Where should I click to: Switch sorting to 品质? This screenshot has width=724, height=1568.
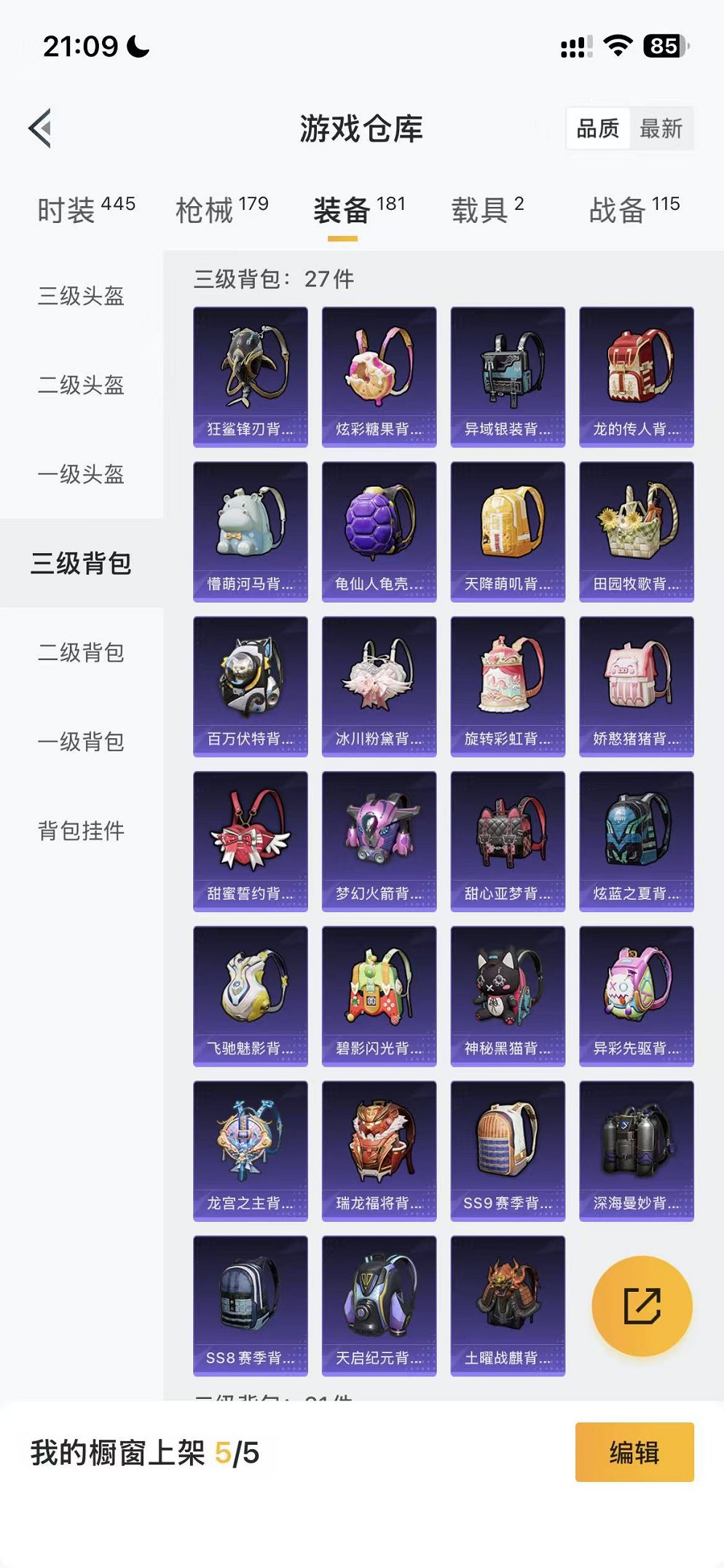click(597, 130)
